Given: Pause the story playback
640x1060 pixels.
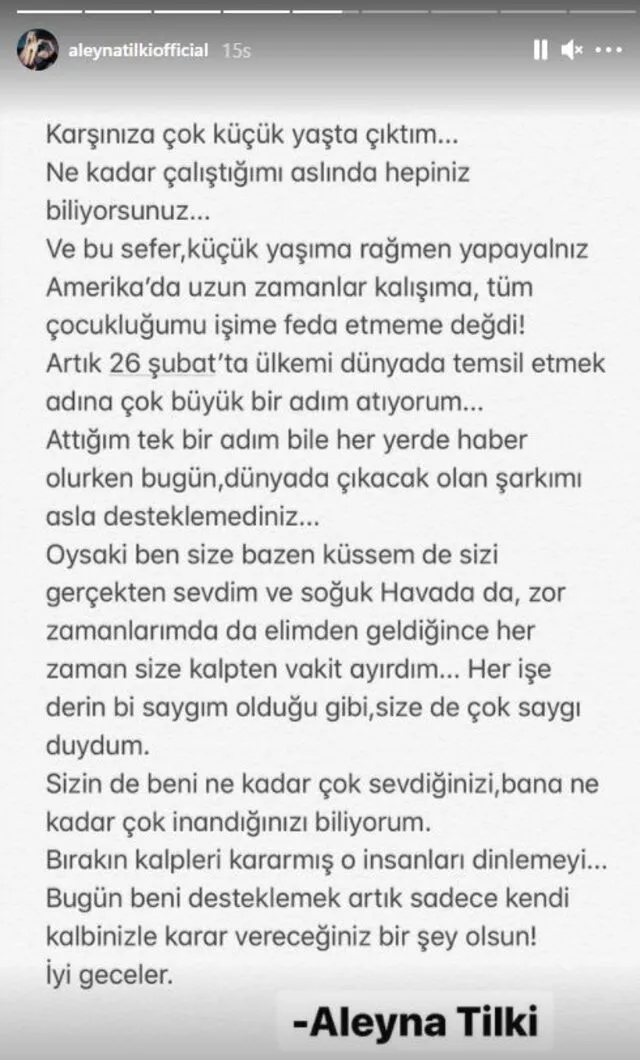Looking at the screenshot, I should [x=540, y=49].
